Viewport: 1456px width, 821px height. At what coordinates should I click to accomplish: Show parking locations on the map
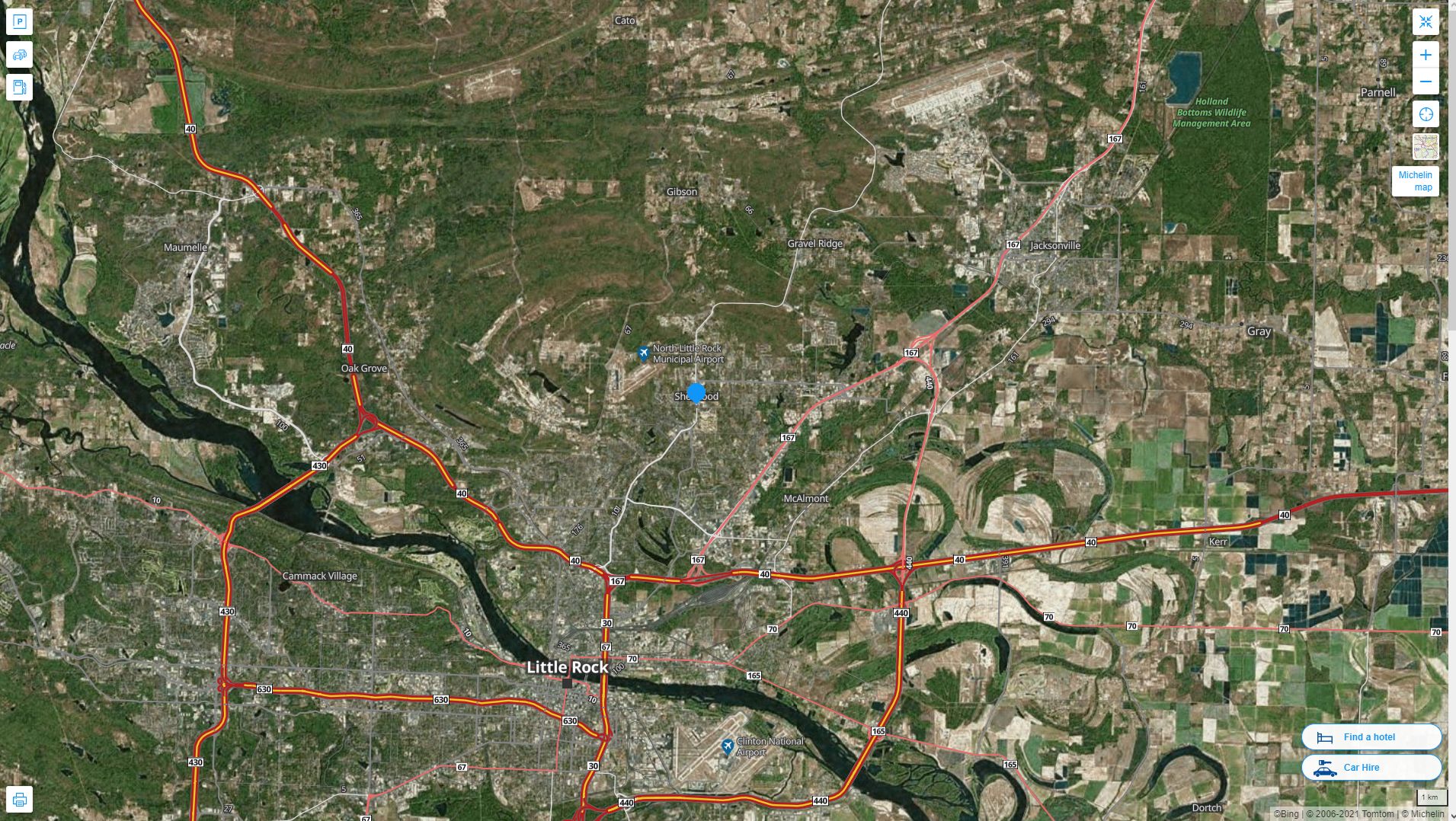click(20, 22)
